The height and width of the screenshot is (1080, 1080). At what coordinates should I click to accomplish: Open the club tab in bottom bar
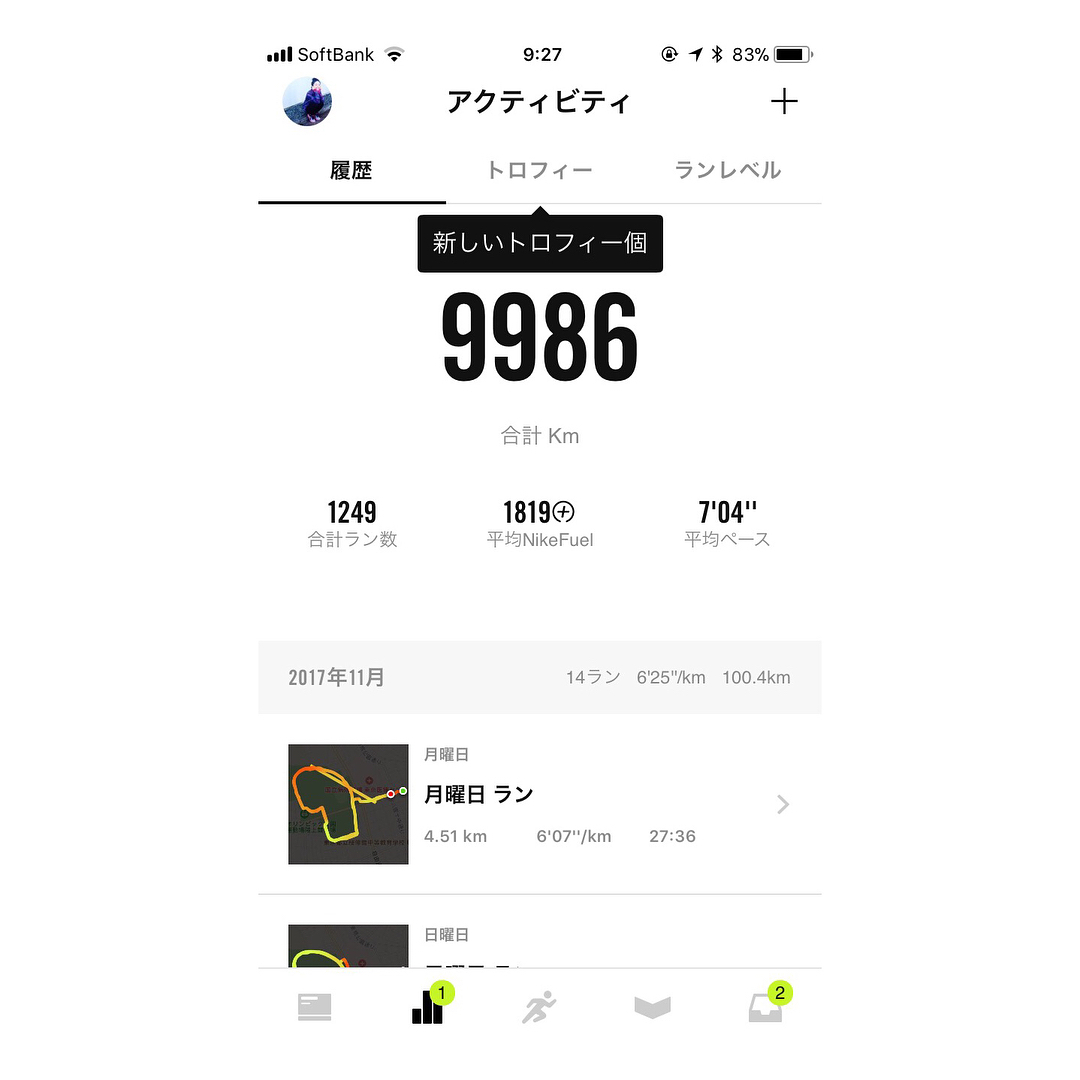click(x=652, y=1008)
